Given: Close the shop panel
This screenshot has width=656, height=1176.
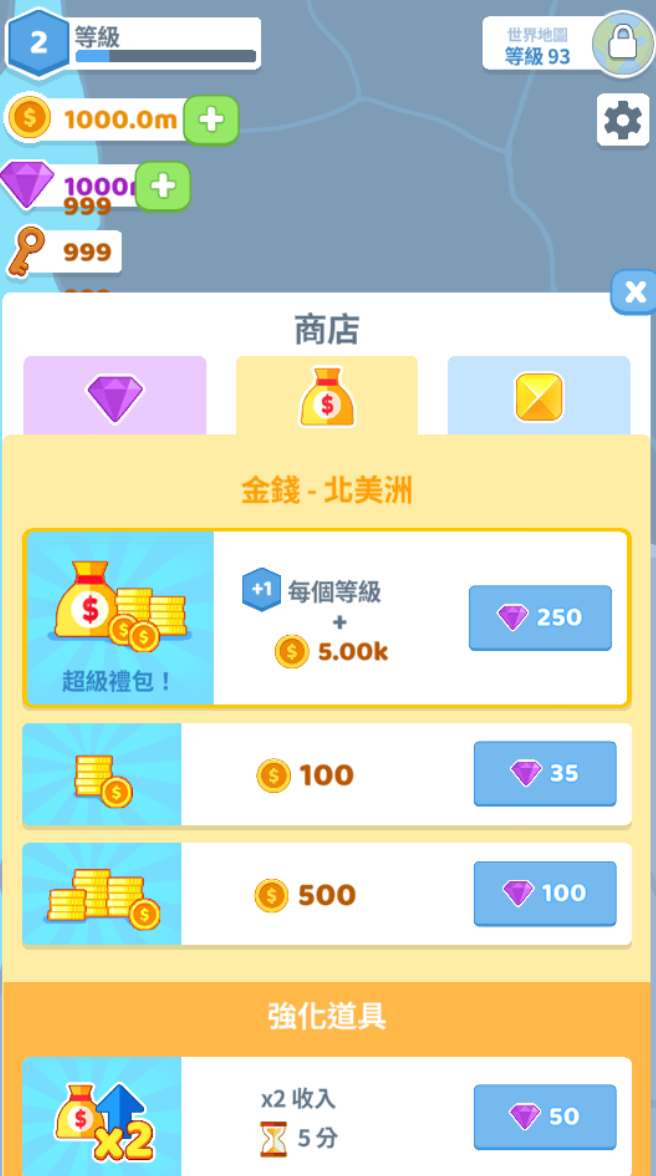Looking at the screenshot, I should (x=634, y=292).
